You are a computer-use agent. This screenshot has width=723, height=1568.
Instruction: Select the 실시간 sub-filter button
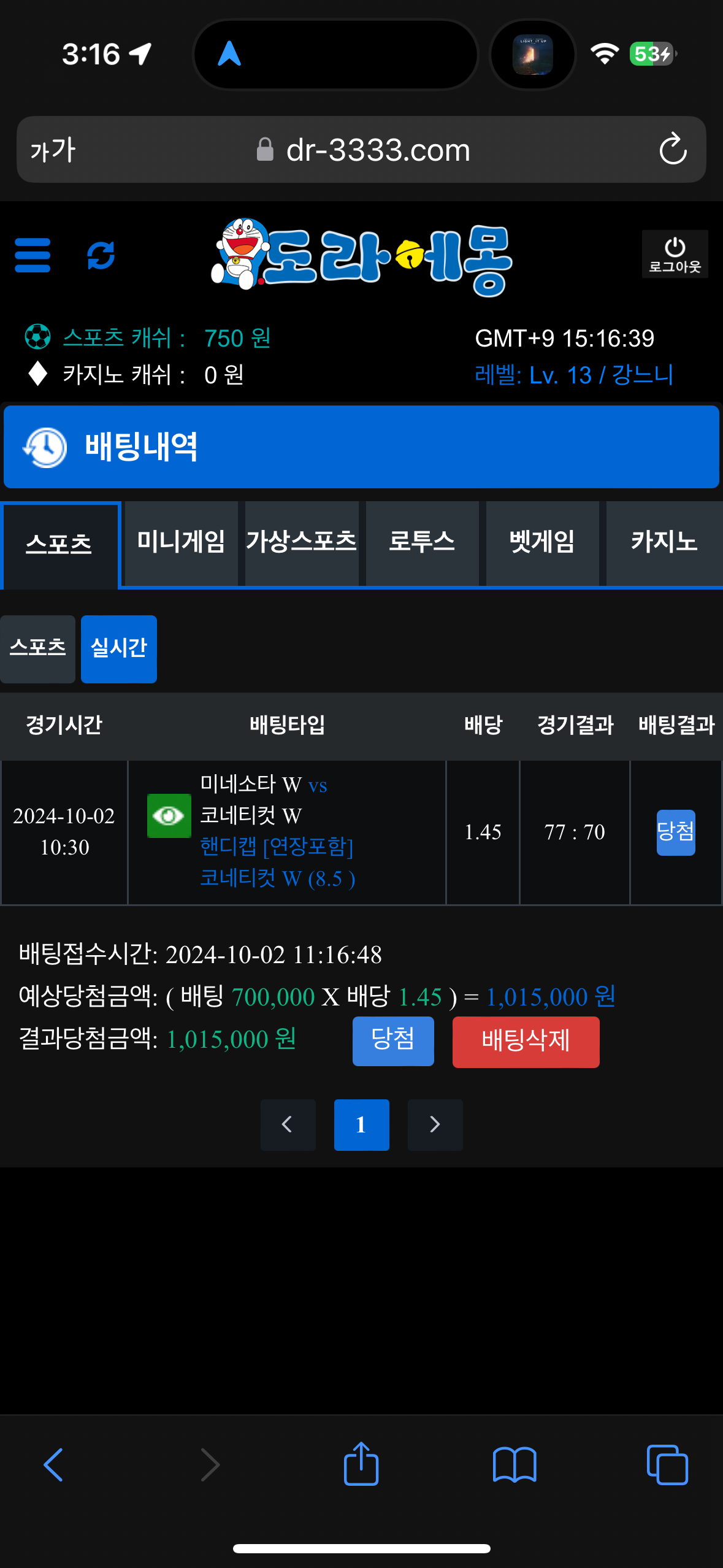click(118, 648)
